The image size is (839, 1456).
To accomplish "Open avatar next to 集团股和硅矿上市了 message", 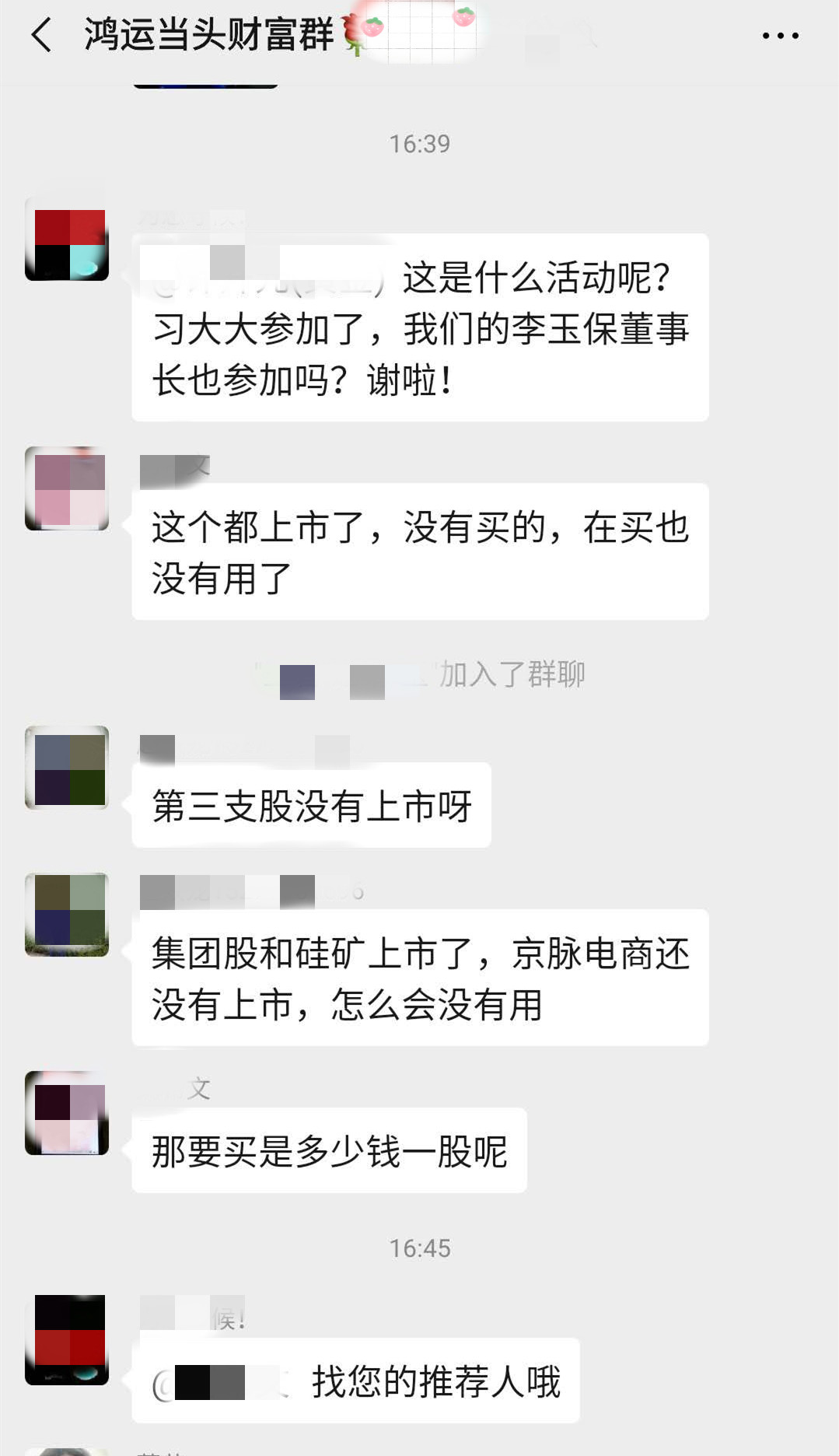I will tap(67, 915).
